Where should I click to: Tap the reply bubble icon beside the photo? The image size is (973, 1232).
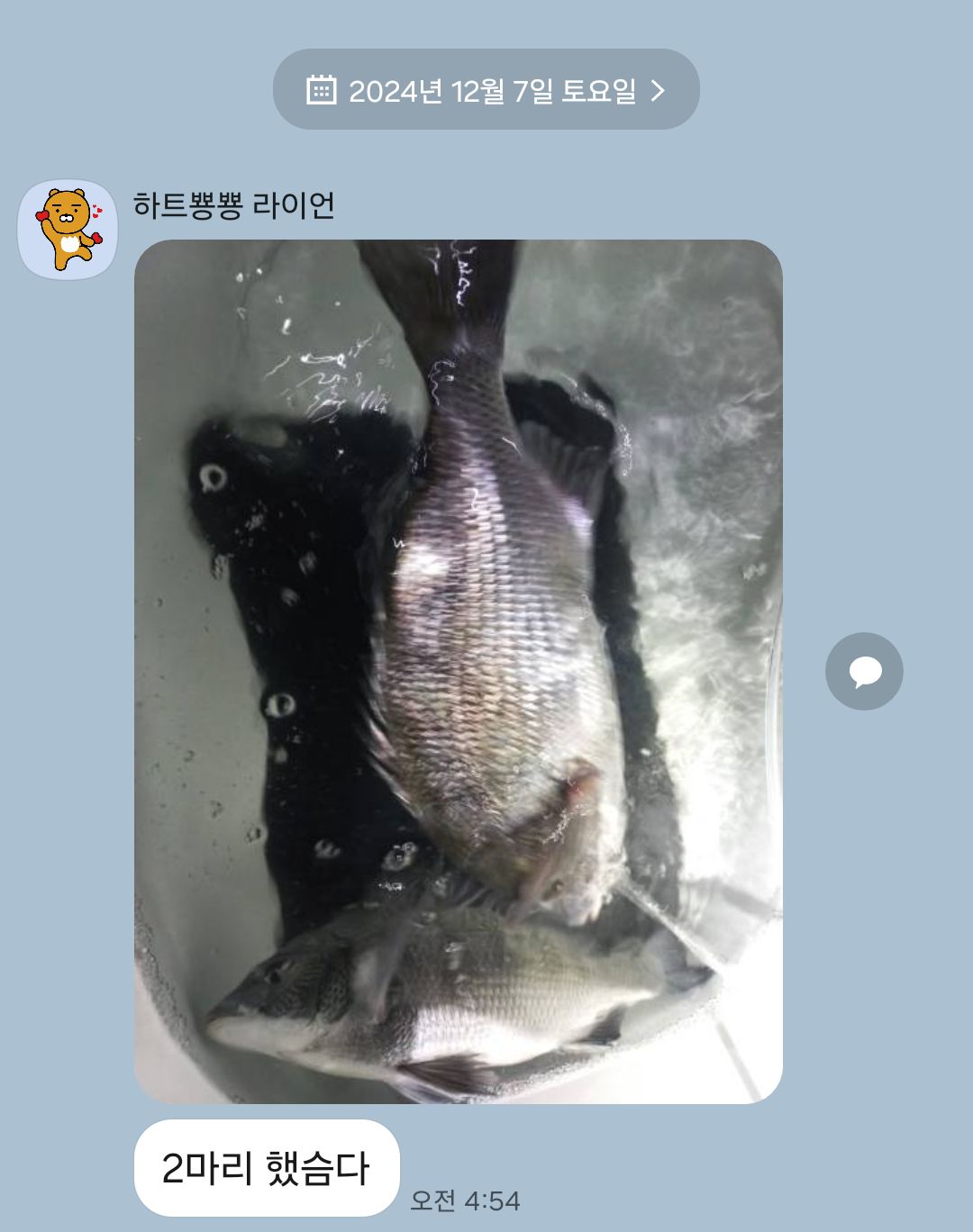click(864, 672)
